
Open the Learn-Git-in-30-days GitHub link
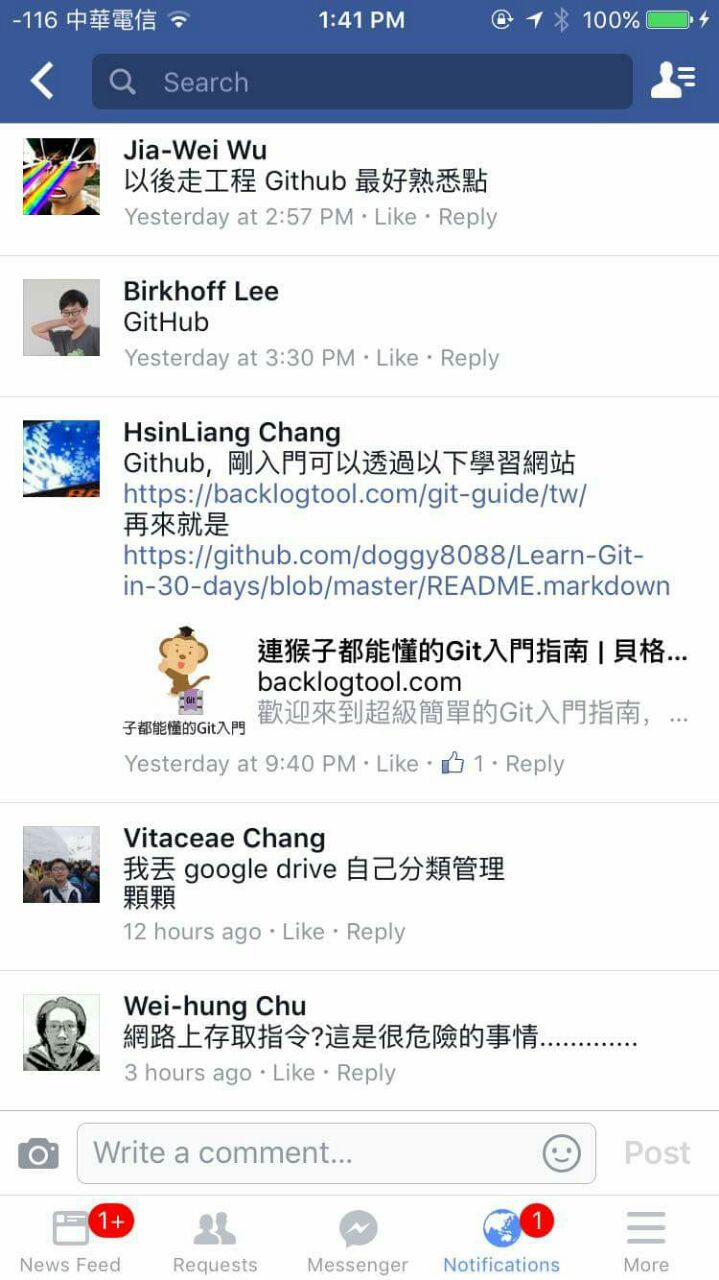(395, 570)
